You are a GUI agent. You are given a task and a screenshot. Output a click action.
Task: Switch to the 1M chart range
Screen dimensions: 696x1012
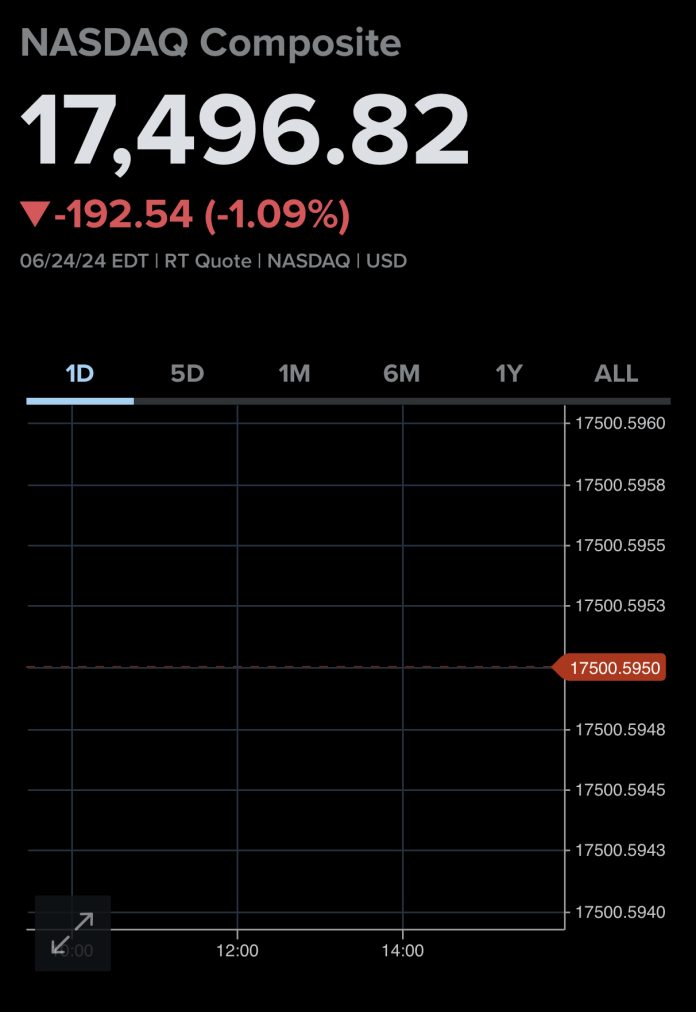294,374
